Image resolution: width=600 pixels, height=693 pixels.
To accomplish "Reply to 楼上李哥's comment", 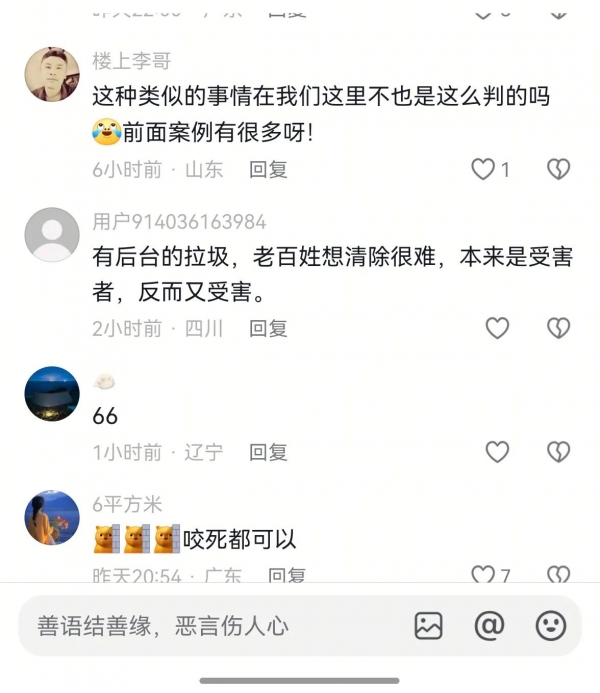I will click(x=268, y=170).
